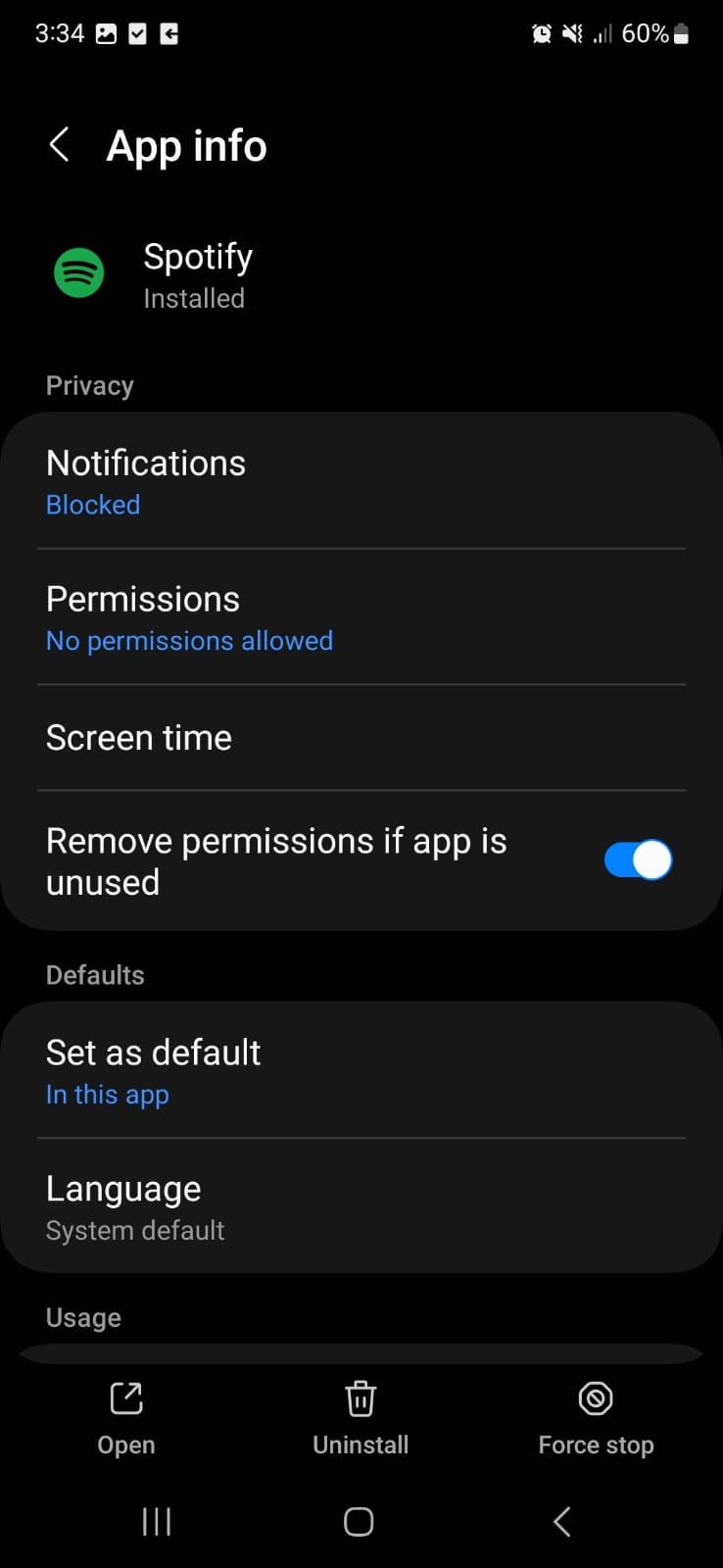Toggle Remove permissions if app is unused
The image size is (723, 1568).
pyautogui.click(x=638, y=859)
